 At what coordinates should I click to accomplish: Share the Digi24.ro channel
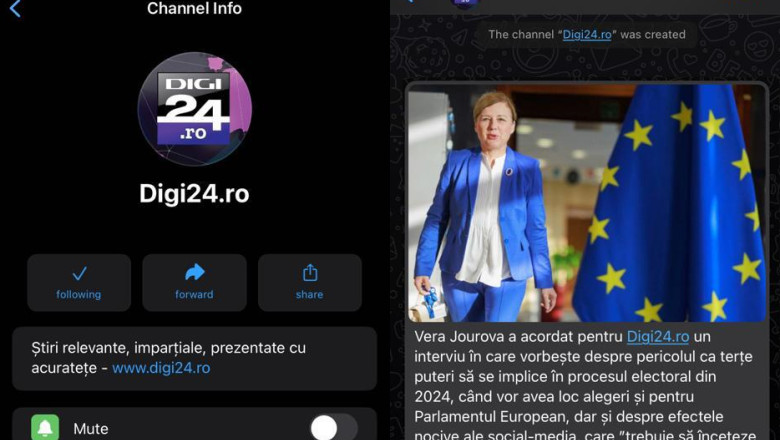click(x=310, y=282)
